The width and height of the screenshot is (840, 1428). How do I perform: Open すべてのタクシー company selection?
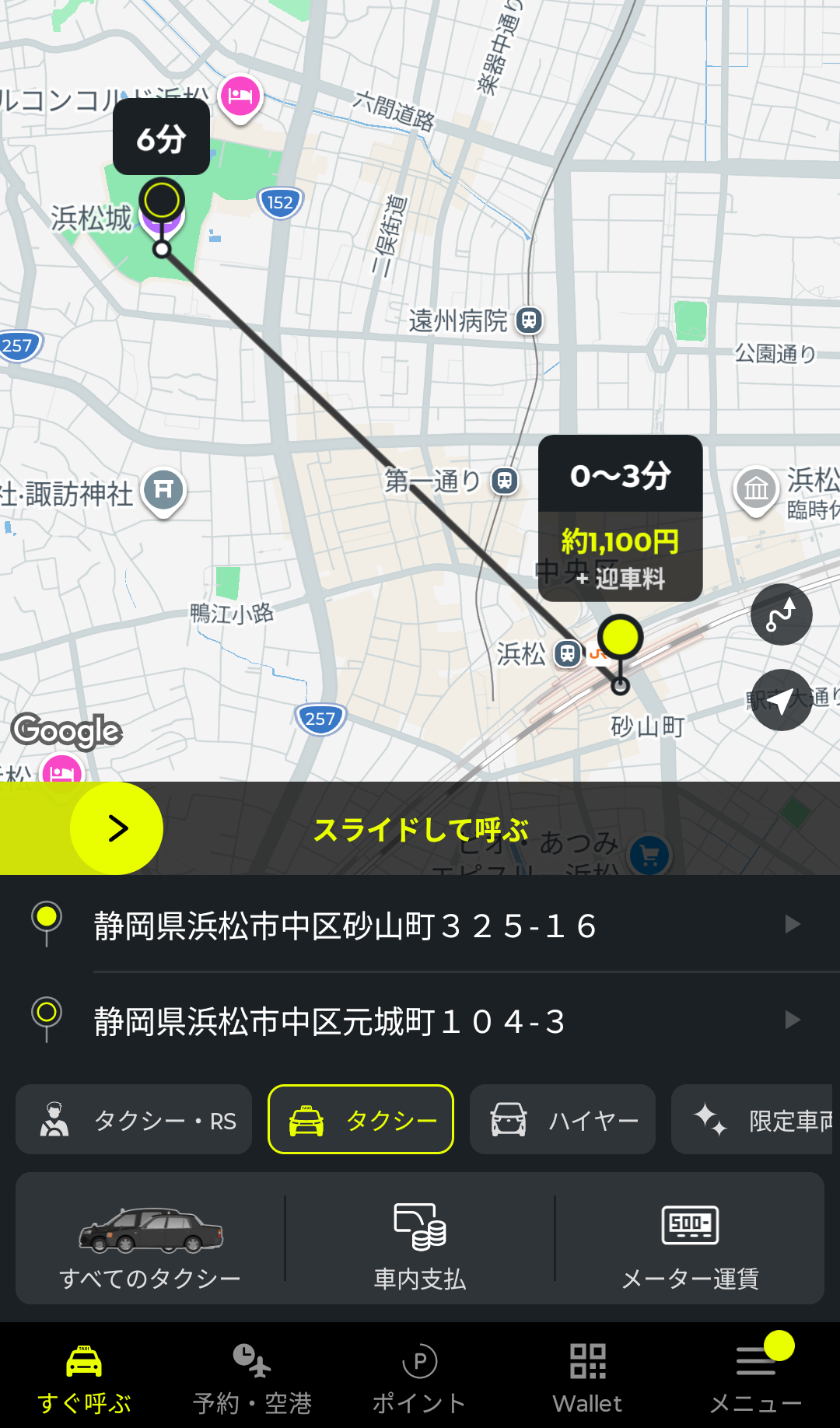[151, 1240]
